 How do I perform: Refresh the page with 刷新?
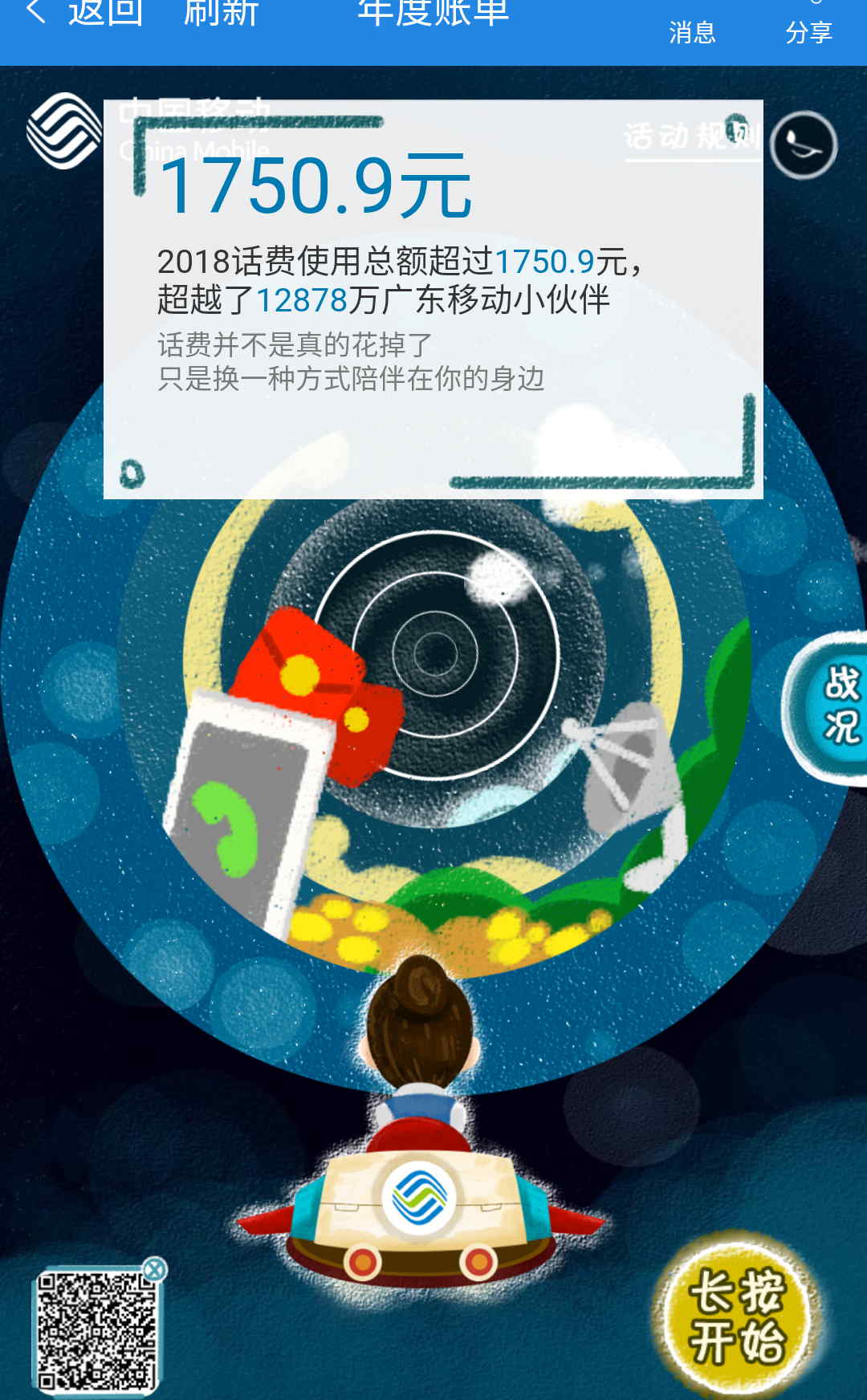coord(221,14)
